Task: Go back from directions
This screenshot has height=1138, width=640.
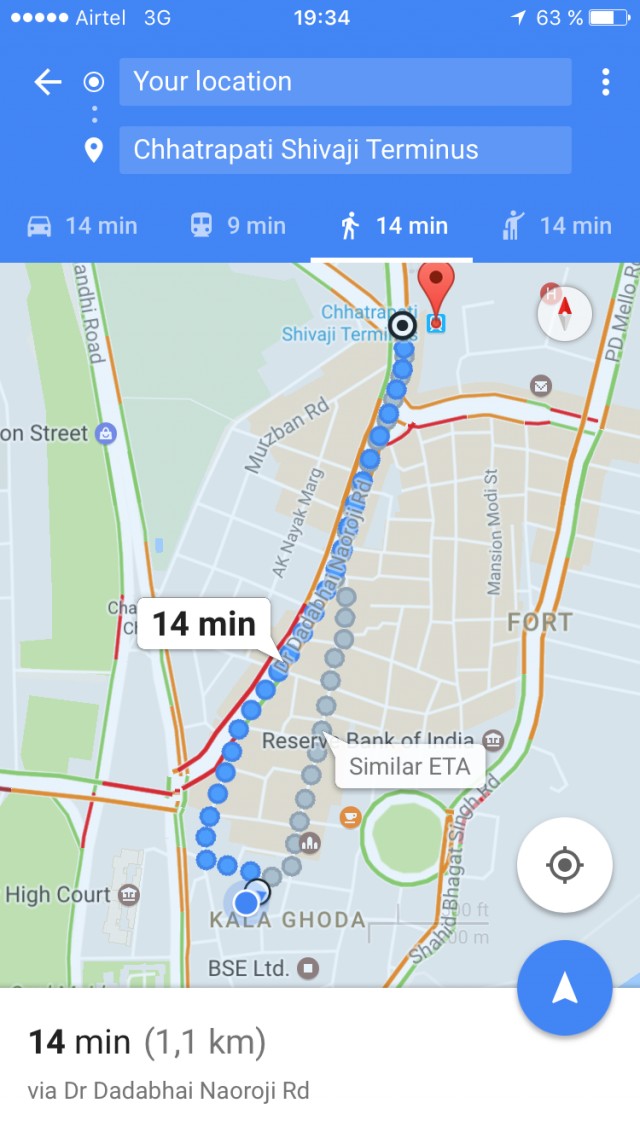Action: point(47,82)
